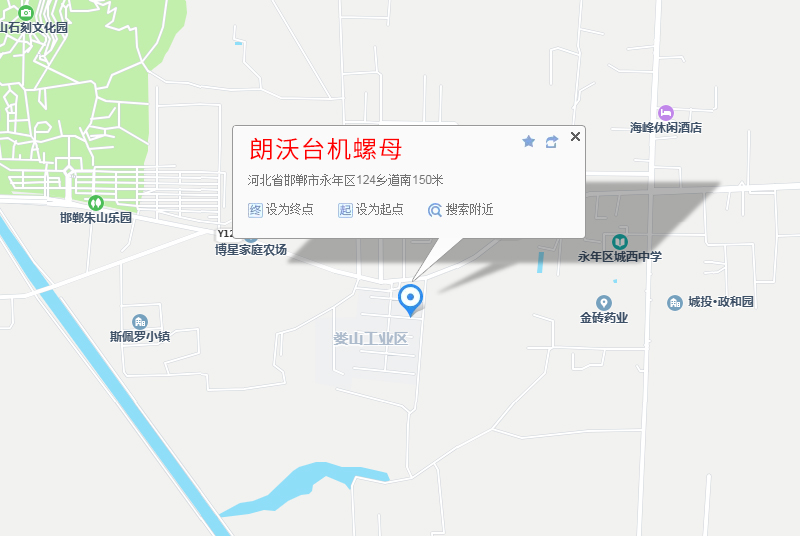Viewport: 800px width, 536px height.
Task: Choose 设为起点 to set as start
Action: 371,210
